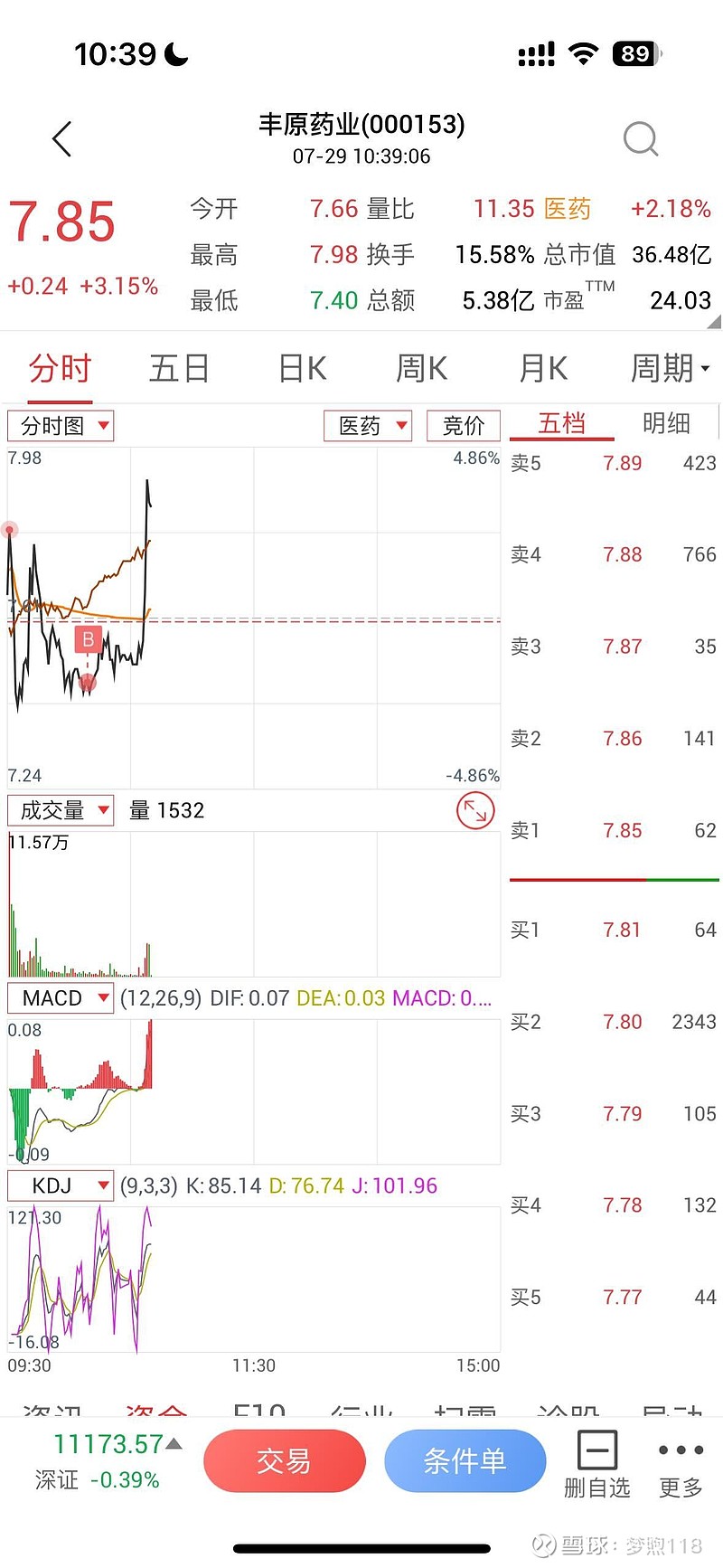Open the 医药 sector overlay dropdown
Screen dimensions: 723x1568
coord(368,426)
